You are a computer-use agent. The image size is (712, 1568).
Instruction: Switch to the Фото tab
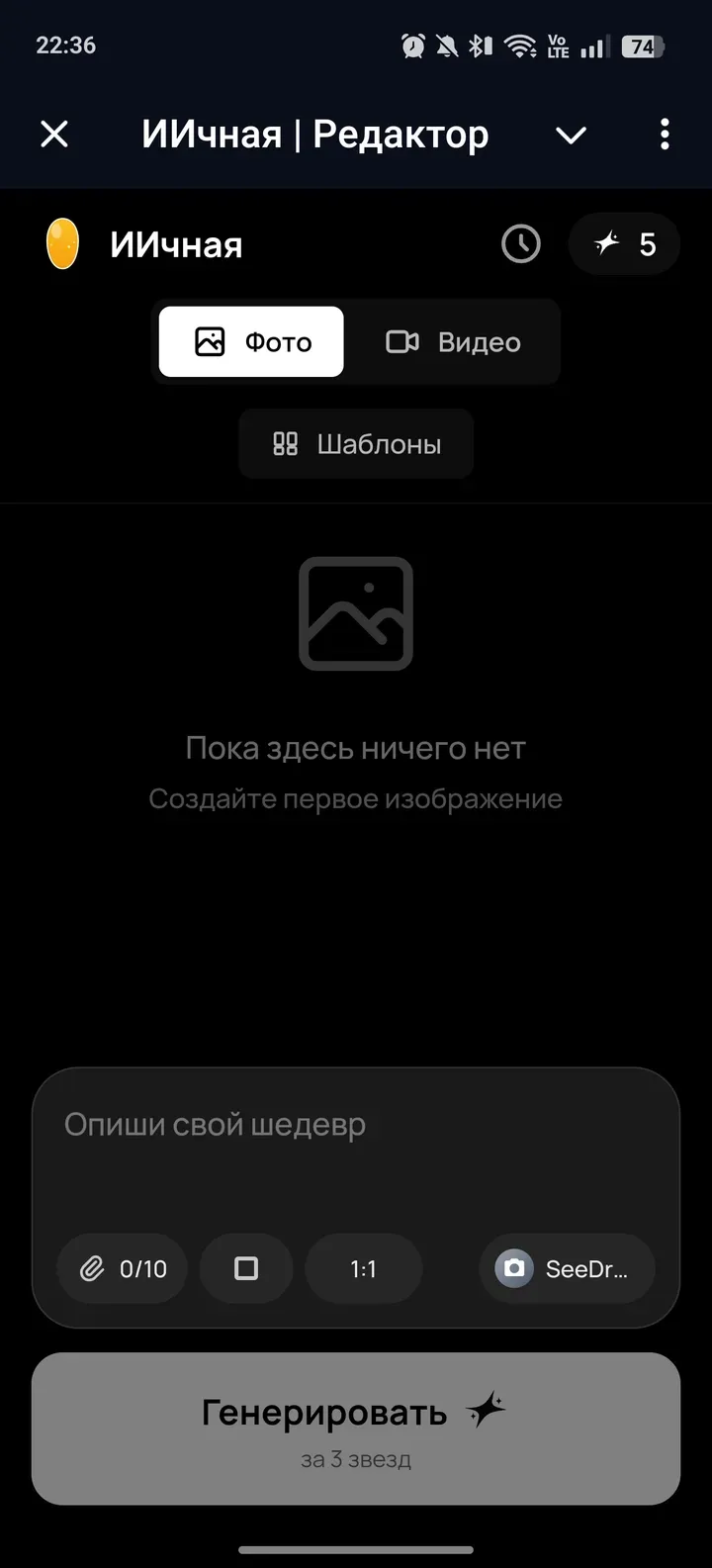click(252, 342)
